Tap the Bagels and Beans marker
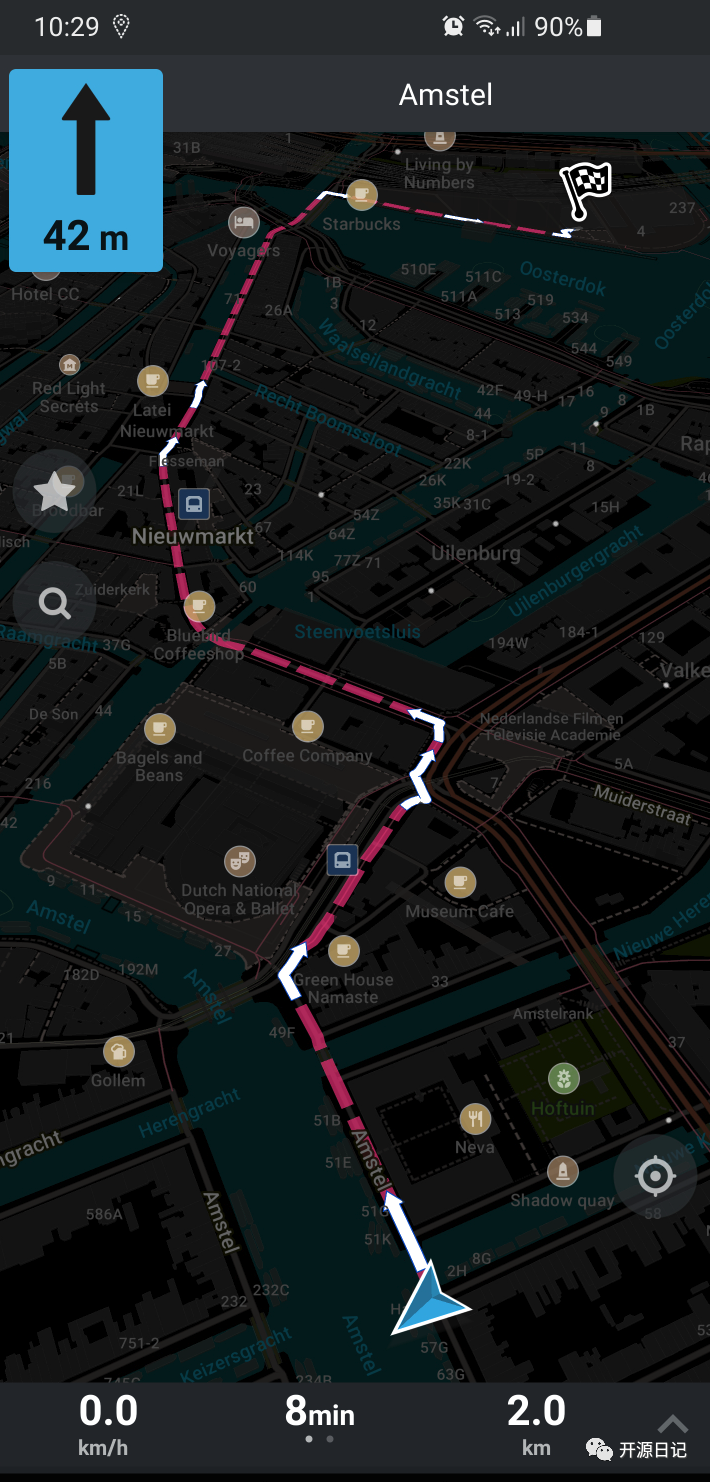The width and height of the screenshot is (710, 1482). 159,729
